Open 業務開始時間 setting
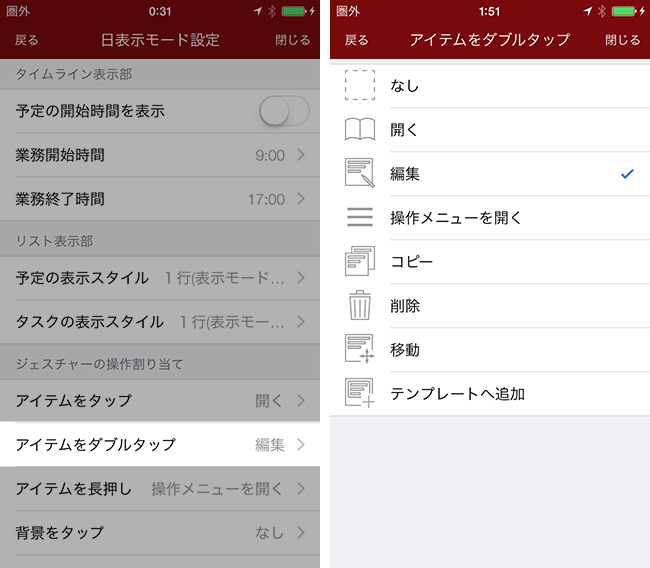This screenshot has width=650, height=568. point(160,155)
